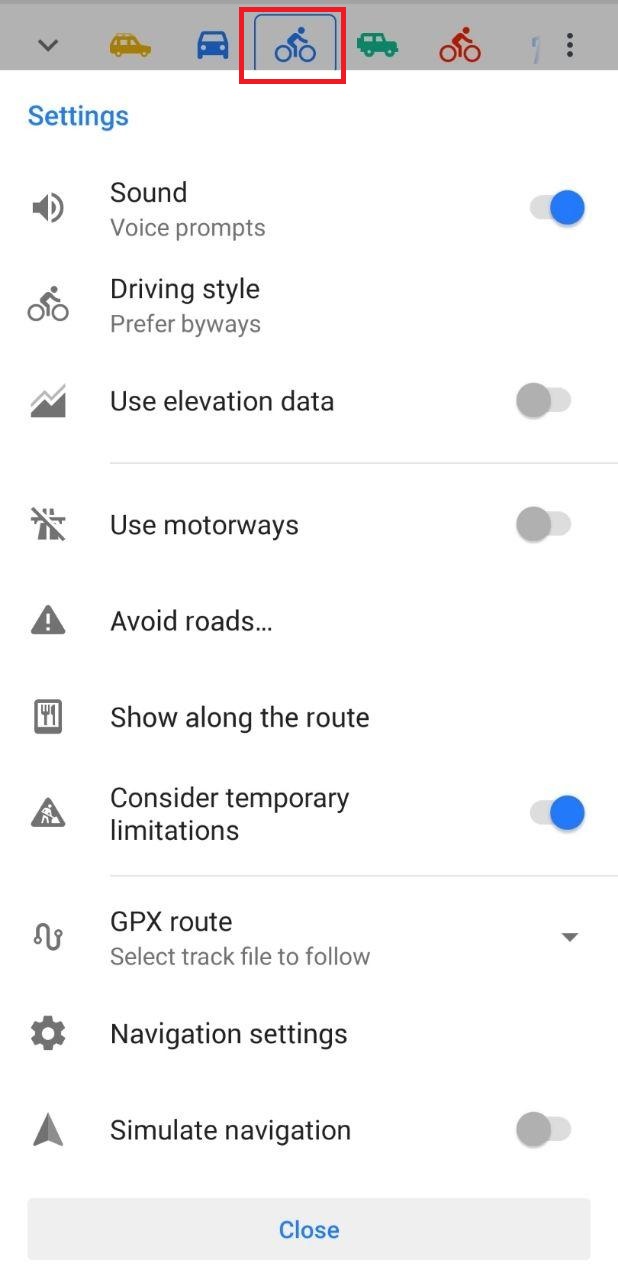The width and height of the screenshot is (618, 1280).
Task: Select the yellow taxi profile
Action: pyautogui.click(x=130, y=46)
